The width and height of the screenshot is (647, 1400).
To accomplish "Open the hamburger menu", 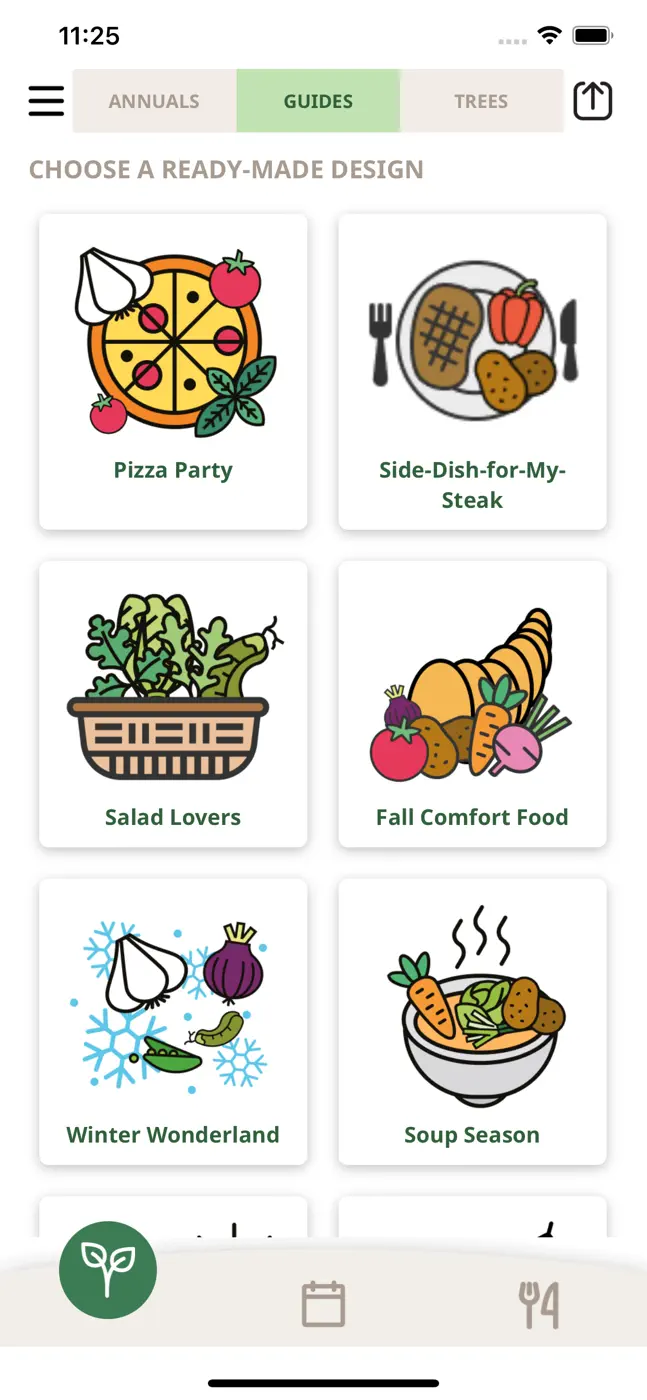I will pos(46,101).
